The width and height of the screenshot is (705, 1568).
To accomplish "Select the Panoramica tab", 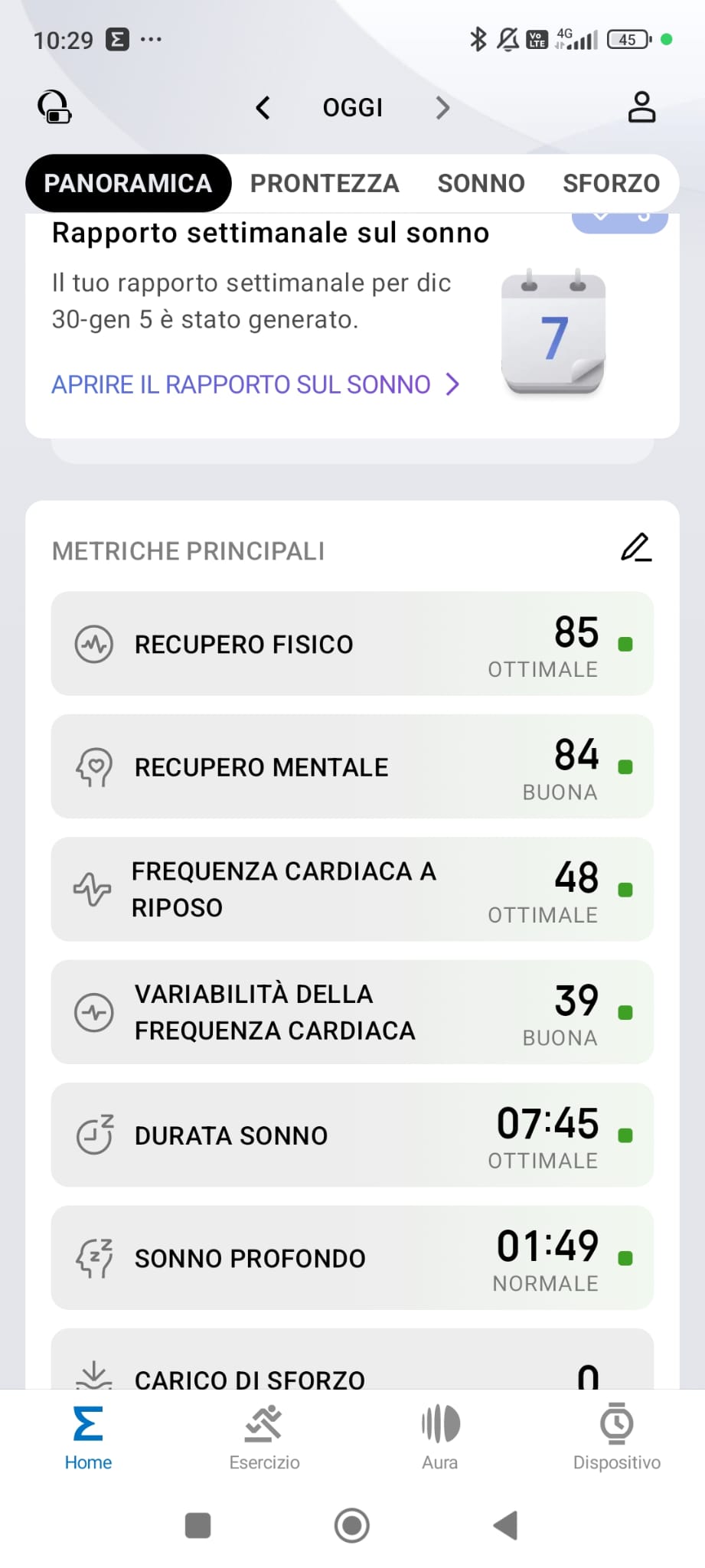I will click(x=128, y=184).
